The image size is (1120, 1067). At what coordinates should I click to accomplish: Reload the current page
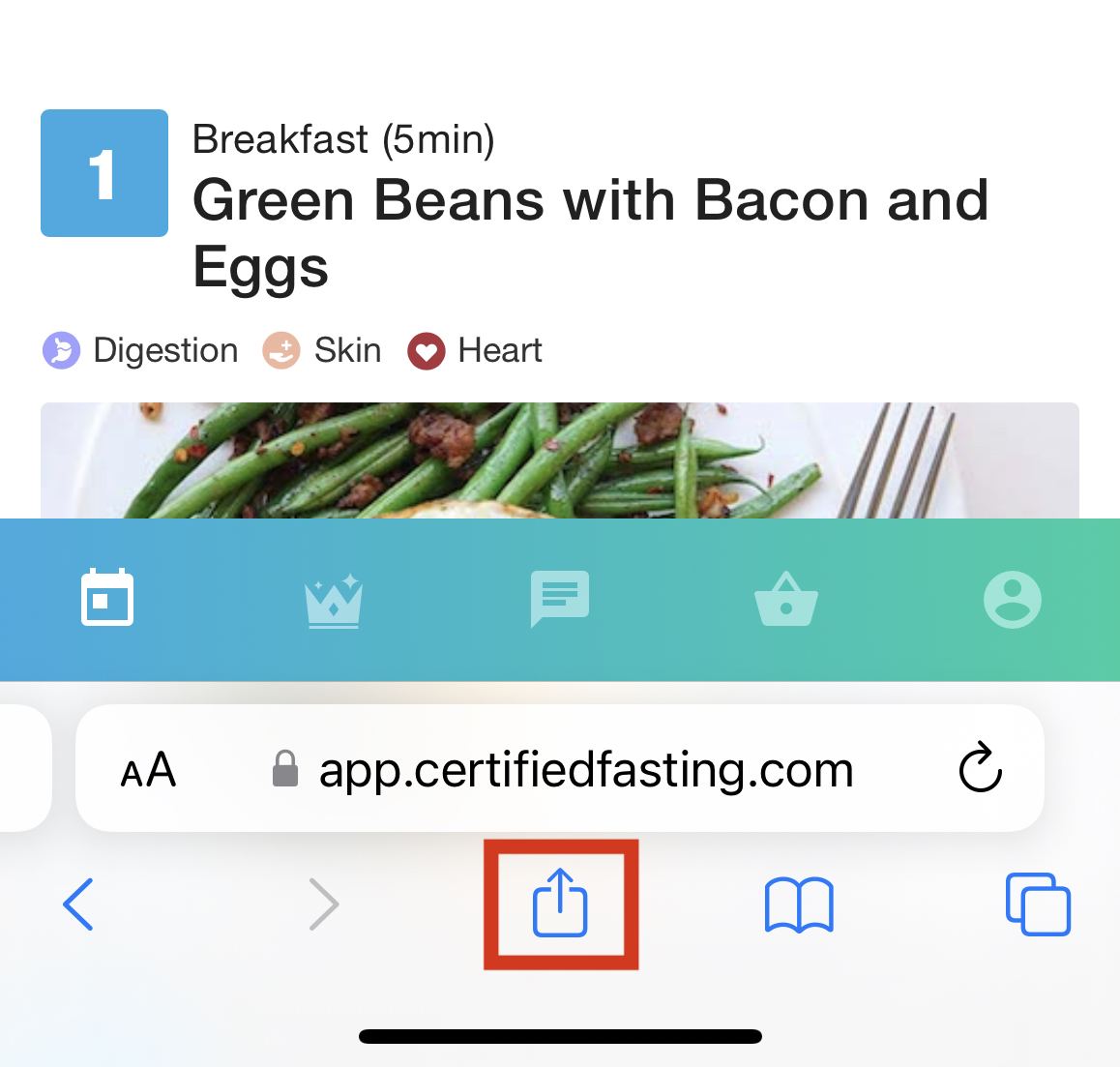980,768
